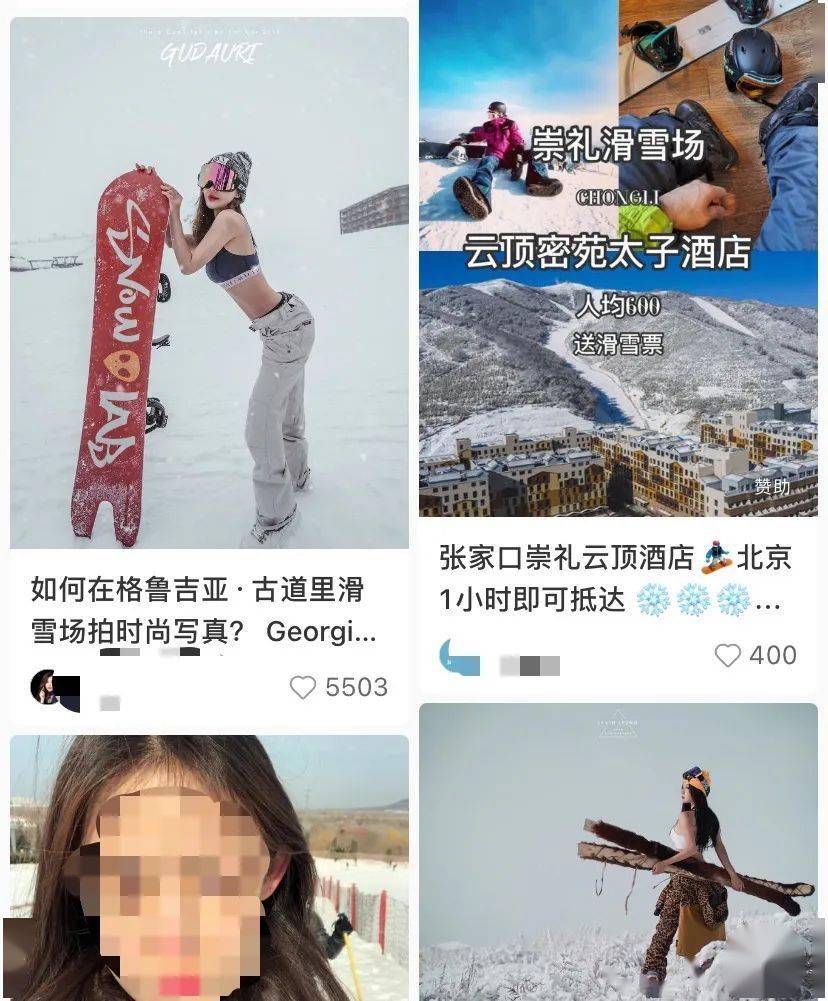
Task: Open the pixelated selfie post
Action: click(x=209, y=868)
